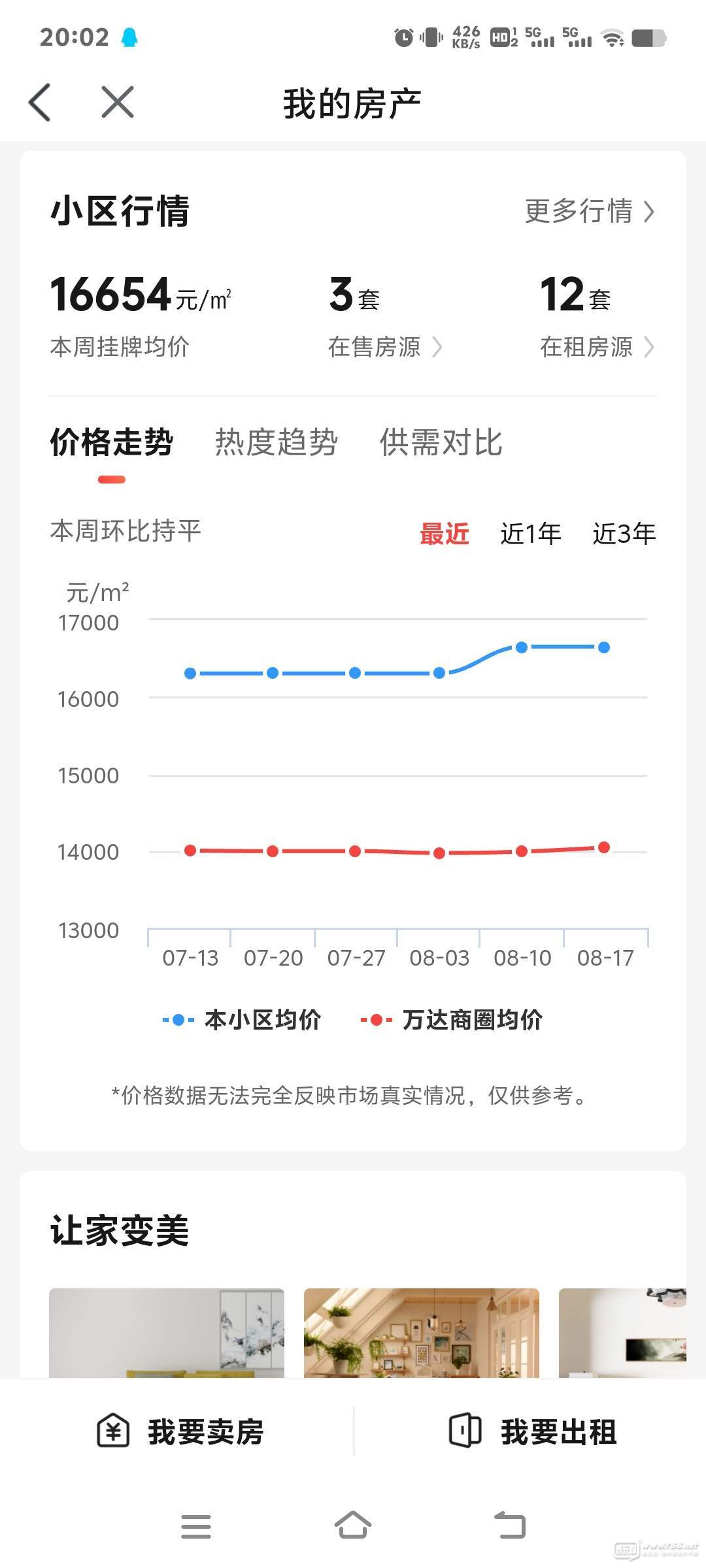
Task: Select the 最近 time range
Action: point(445,534)
